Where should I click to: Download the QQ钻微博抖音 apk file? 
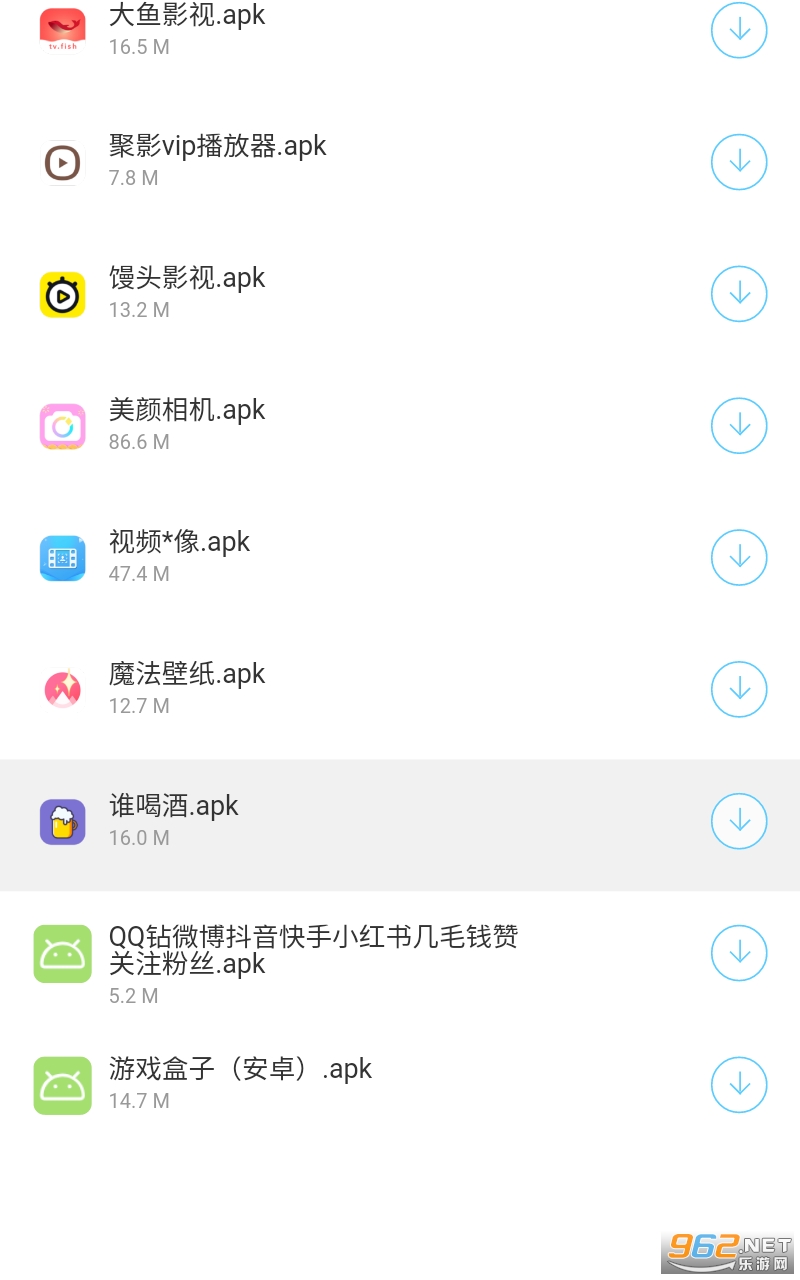click(x=739, y=954)
